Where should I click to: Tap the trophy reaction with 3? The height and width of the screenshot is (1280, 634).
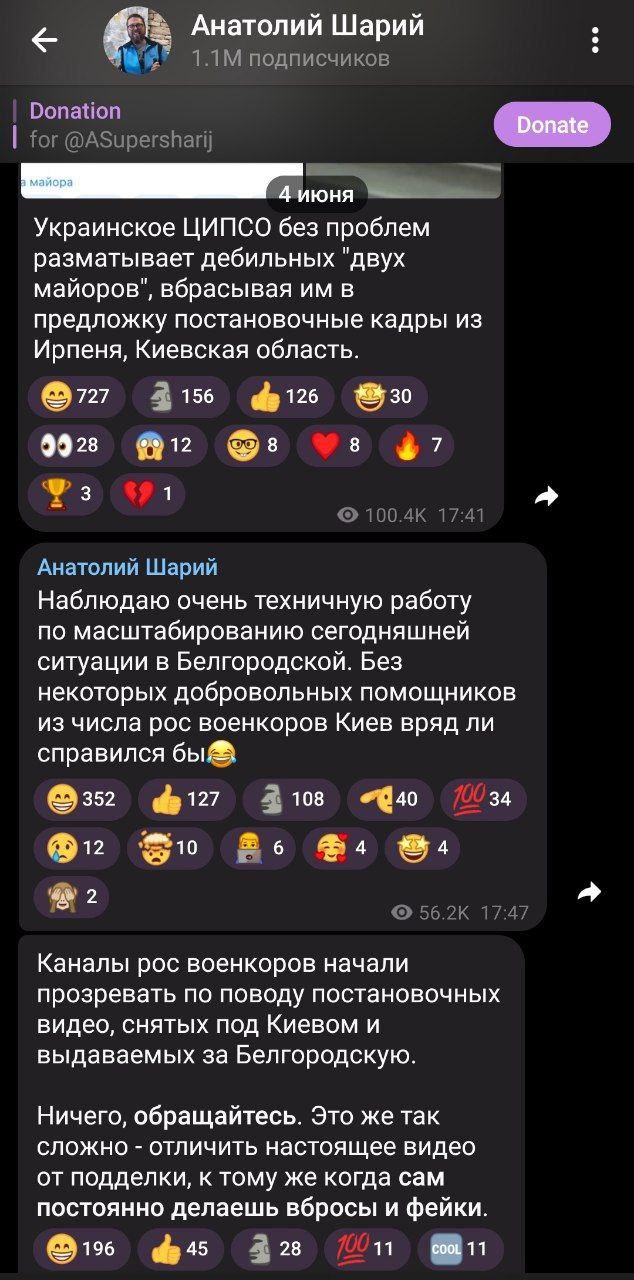[65, 493]
